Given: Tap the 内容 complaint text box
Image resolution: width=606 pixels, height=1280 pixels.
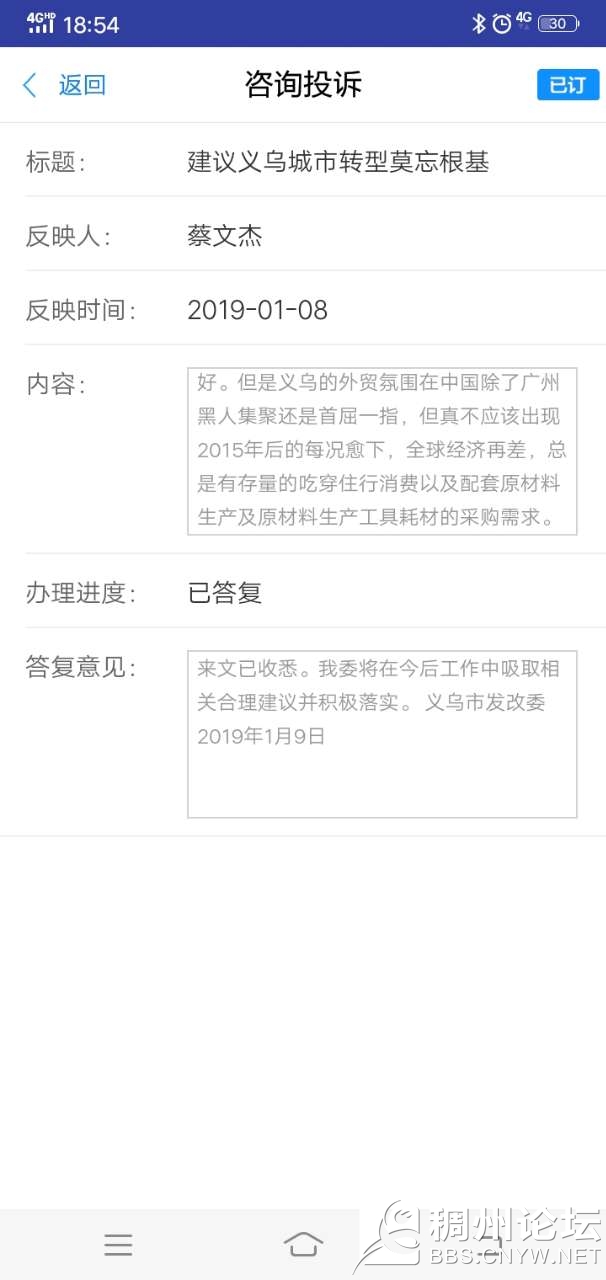Looking at the screenshot, I should pyautogui.click(x=382, y=451).
